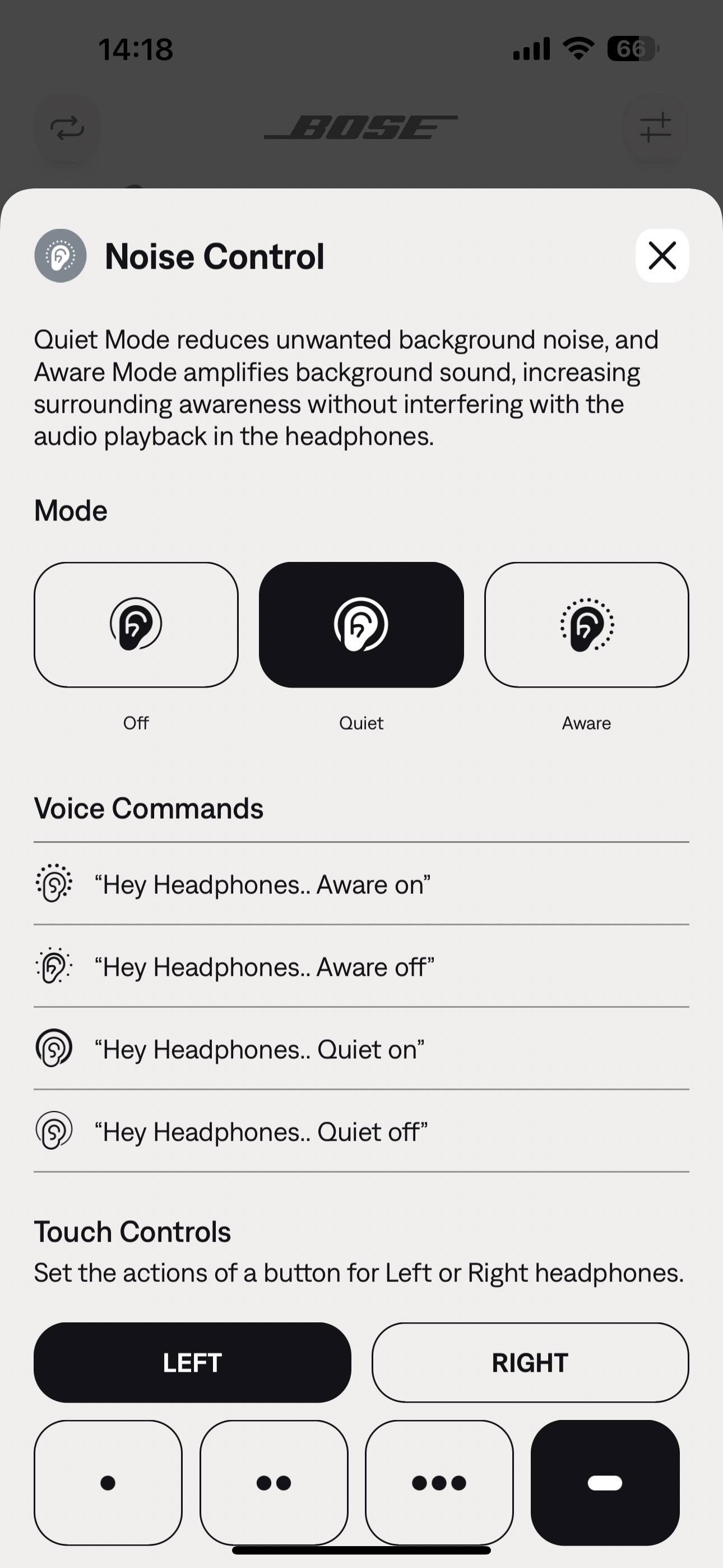This screenshot has height=1568, width=723.
Task: Switch to RIGHT headphone touch controls
Action: [530, 1362]
